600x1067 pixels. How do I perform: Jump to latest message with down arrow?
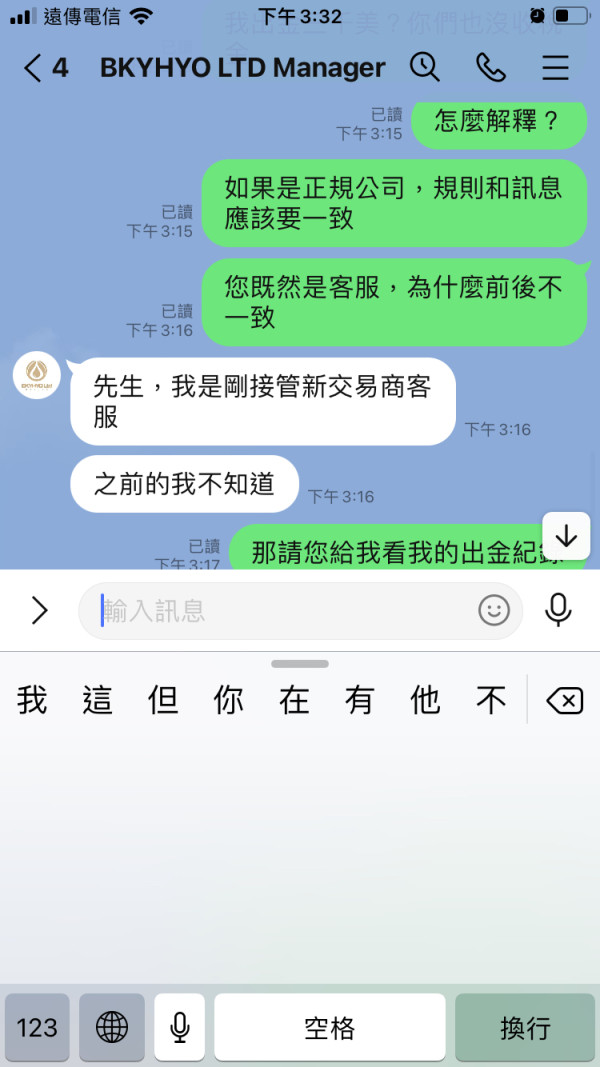click(566, 536)
